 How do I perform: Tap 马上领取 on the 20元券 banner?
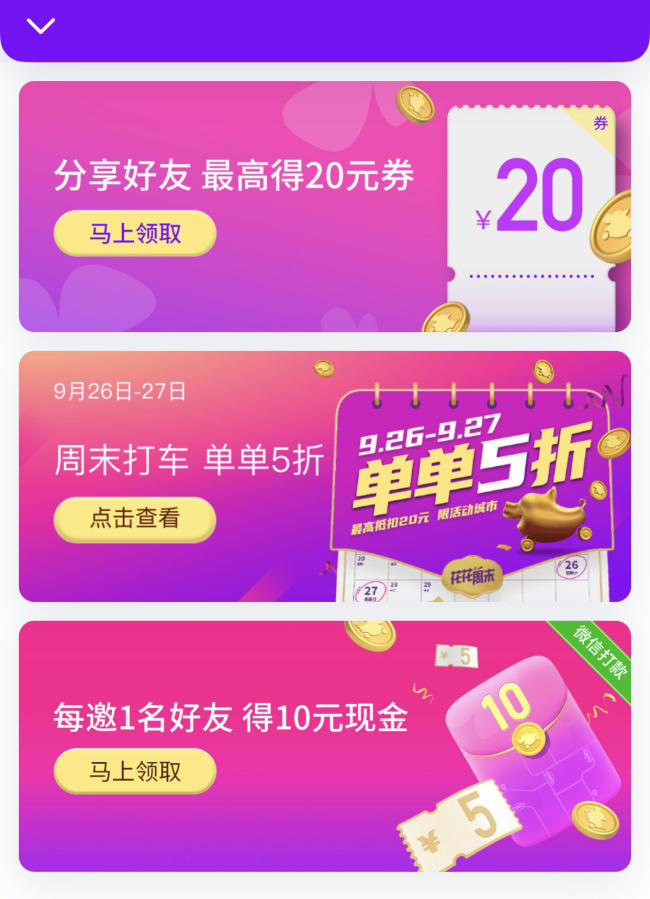[135, 233]
